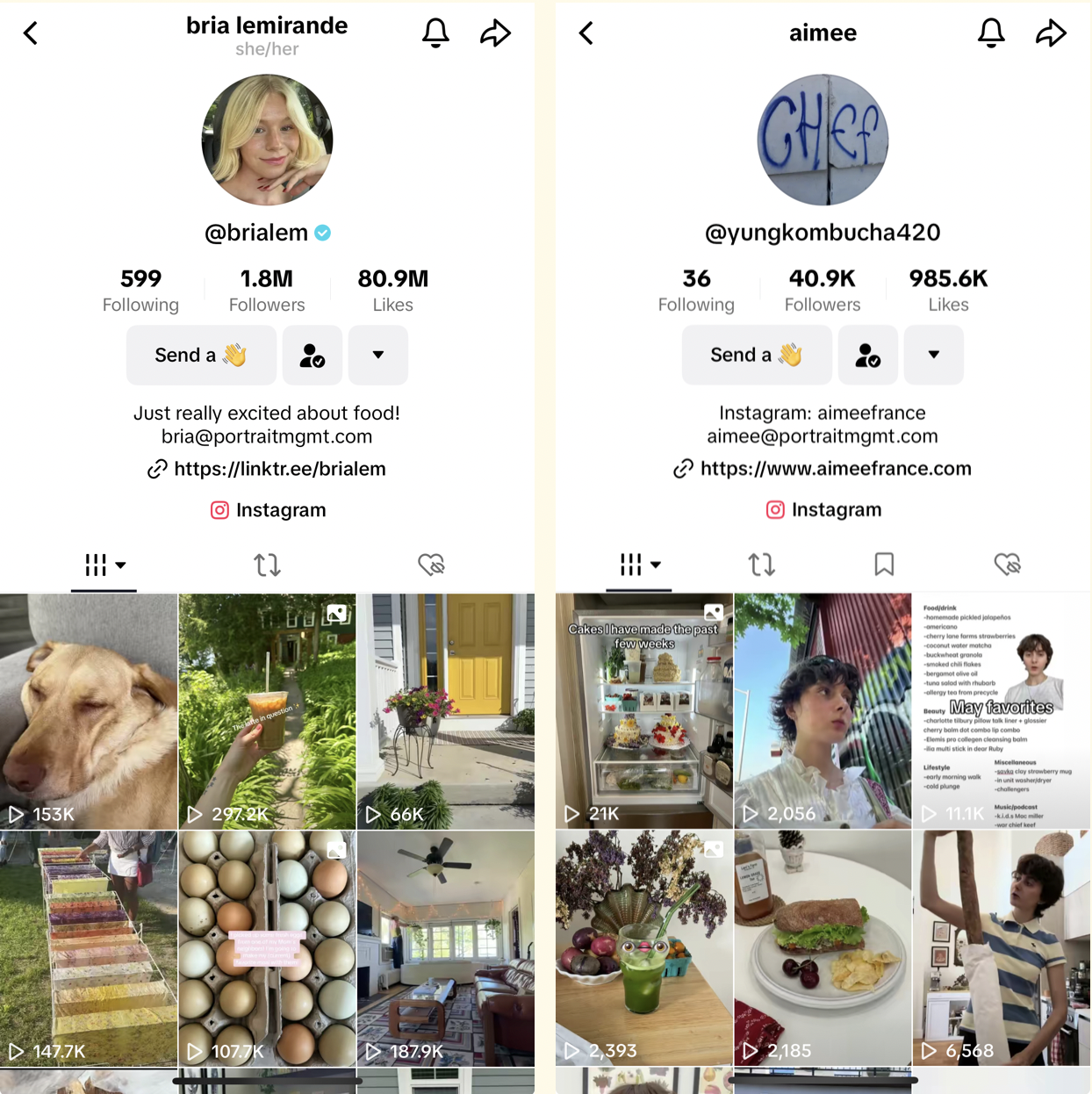
Task: Open the eggs carton post with 107.7K views
Action: click(267, 948)
